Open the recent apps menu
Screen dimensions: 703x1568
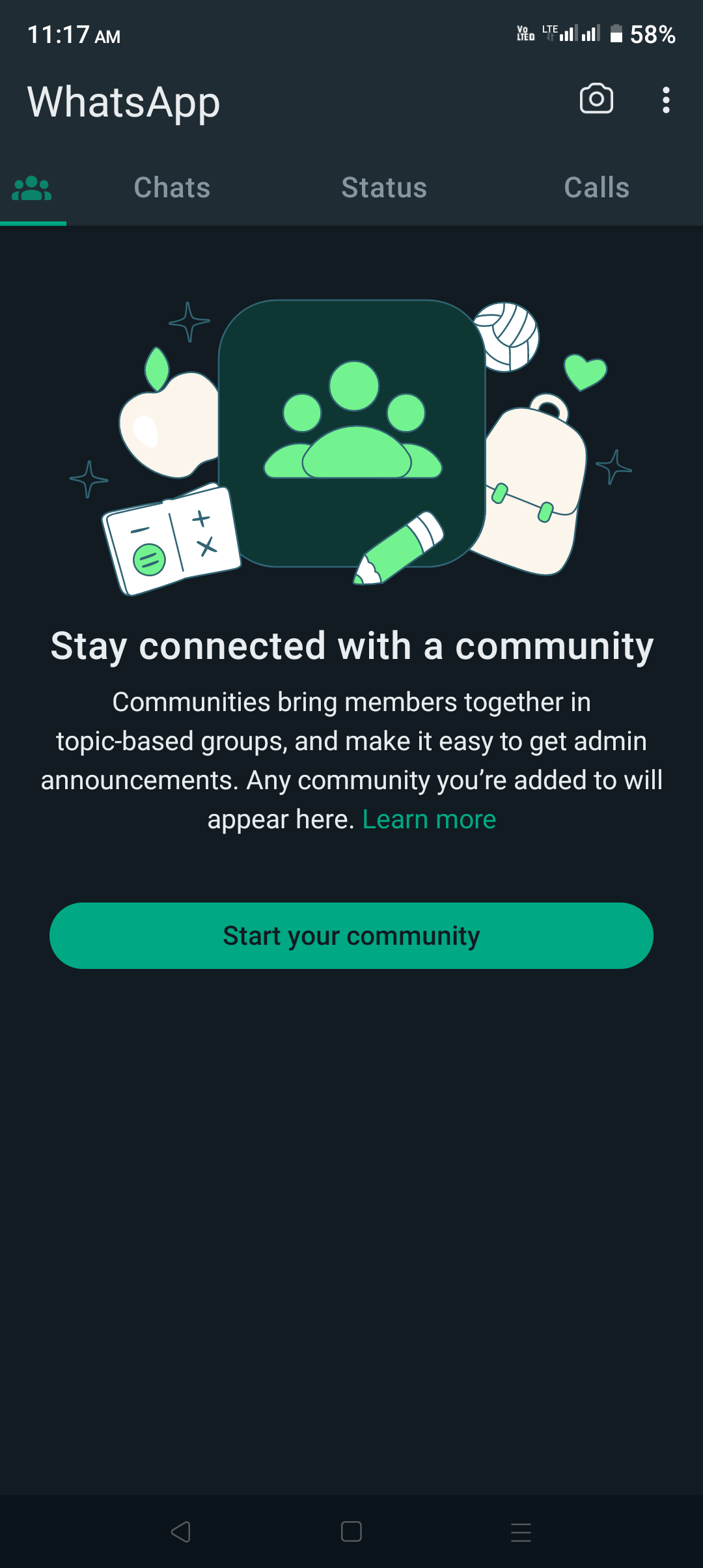click(x=521, y=1532)
